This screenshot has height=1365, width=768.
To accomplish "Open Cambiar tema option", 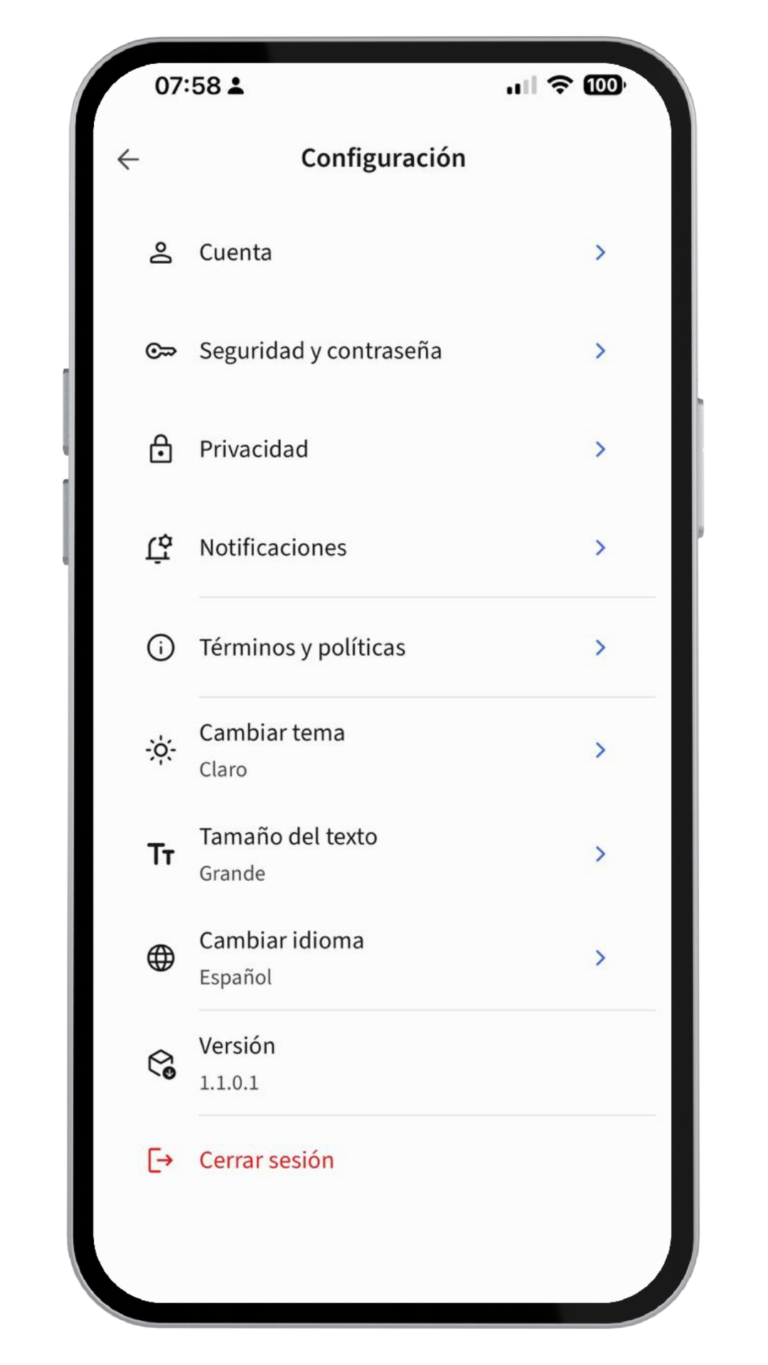I will click(x=383, y=750).
